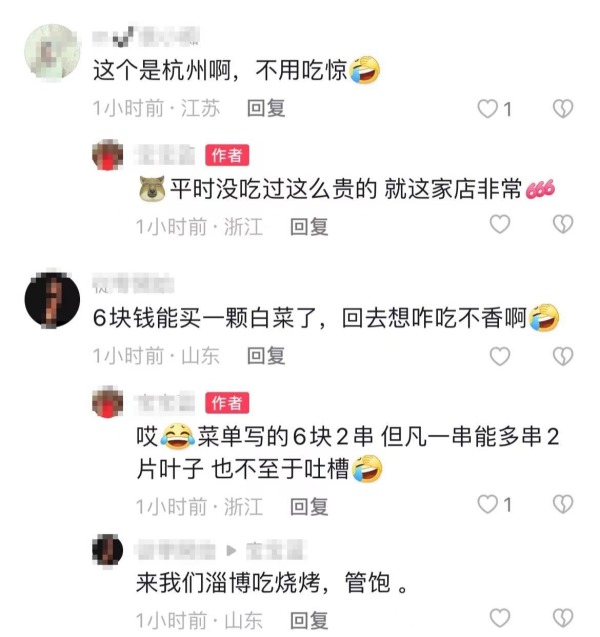Like the comment "6块钱能买一颗白菜了"
The width and height of the screenshot is (600, 637).
499,355
